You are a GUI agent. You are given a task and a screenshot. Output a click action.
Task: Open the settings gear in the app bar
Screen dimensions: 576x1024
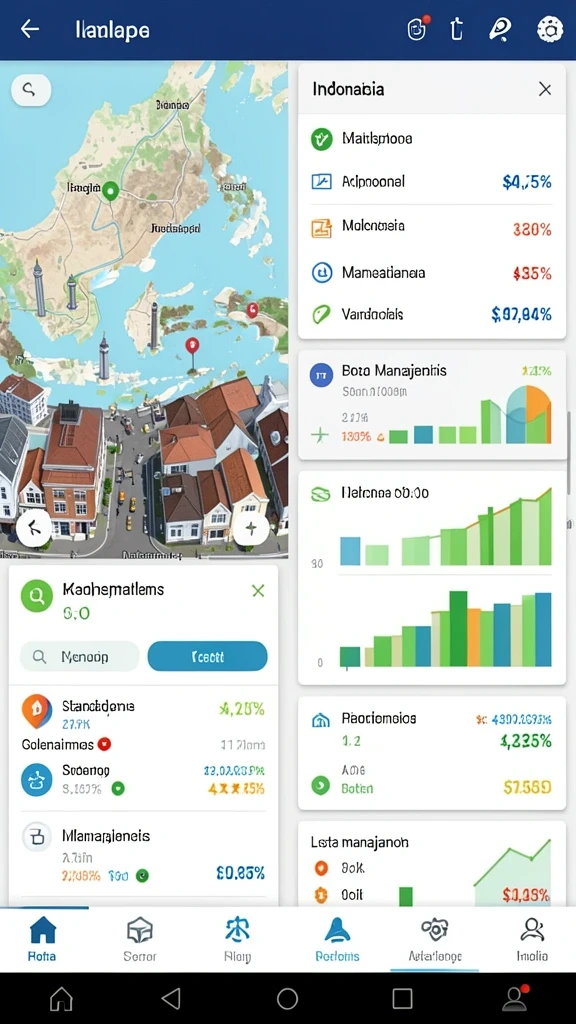550,29
